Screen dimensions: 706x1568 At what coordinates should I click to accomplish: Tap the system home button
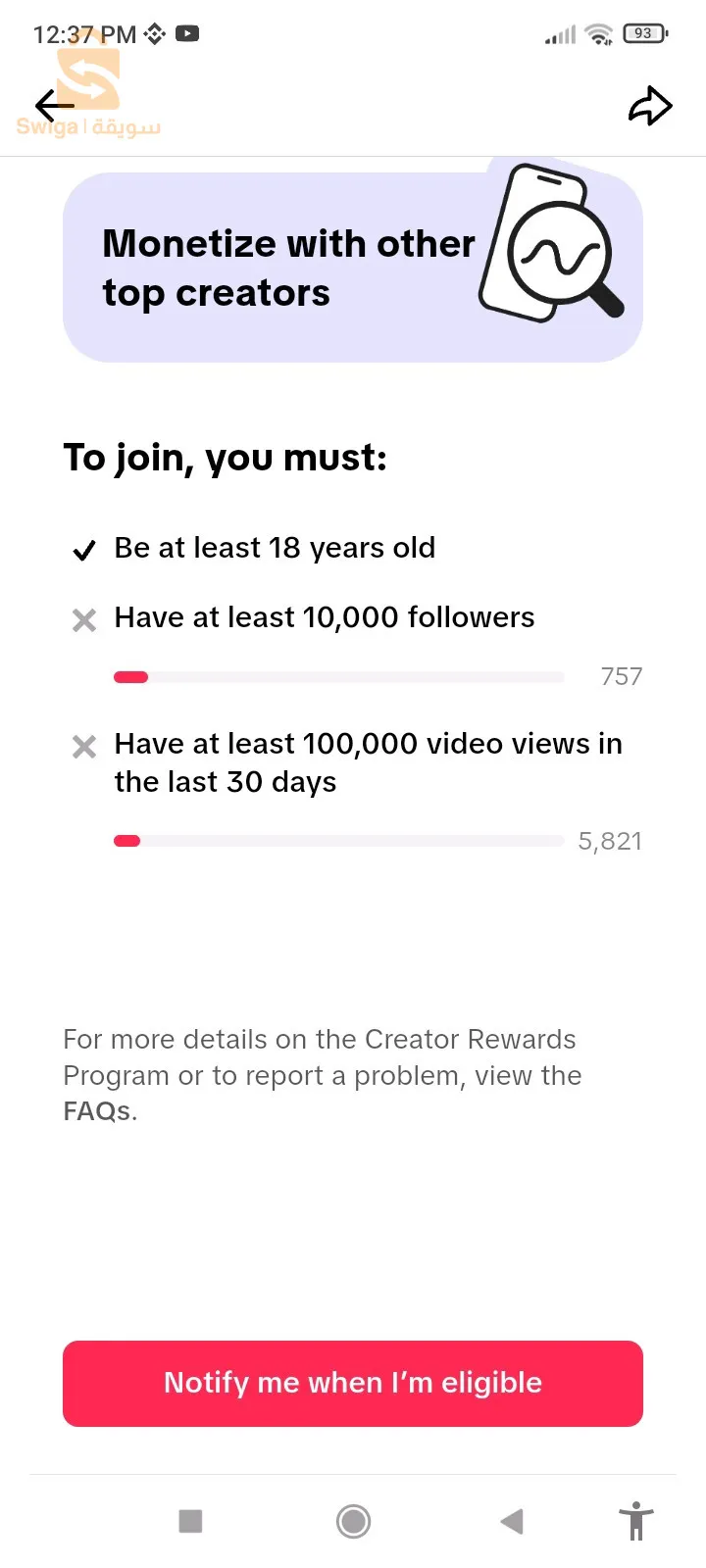pos(353,1521)
